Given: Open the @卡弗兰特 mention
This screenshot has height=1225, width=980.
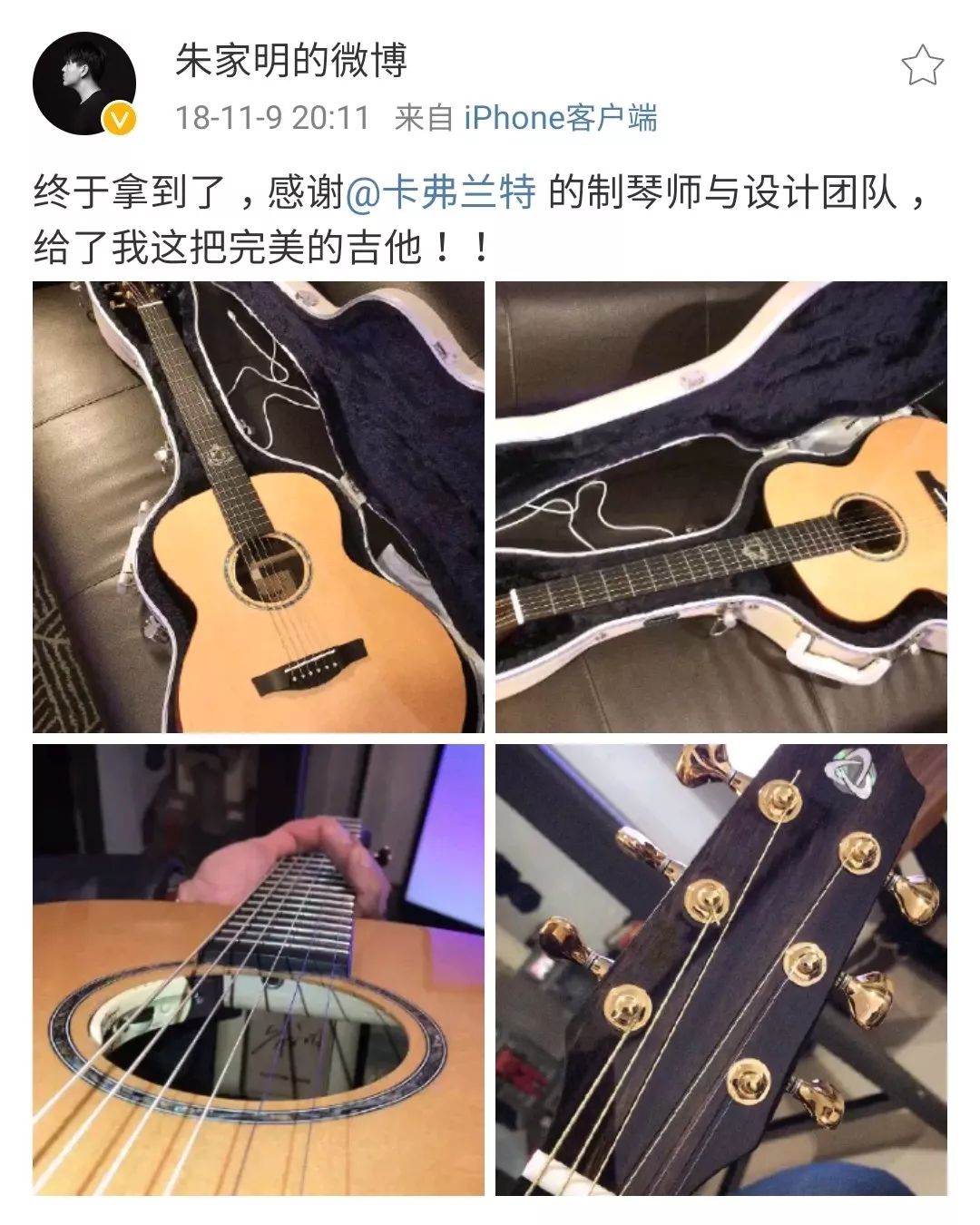Looking at the screenshot, I should tap(441, 192).
